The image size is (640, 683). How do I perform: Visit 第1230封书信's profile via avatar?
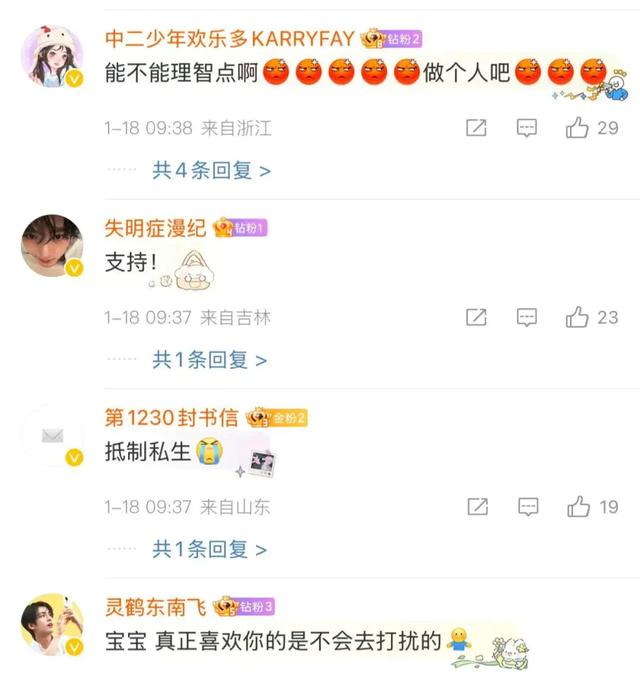pyautogui.click(x=50, y=436)
